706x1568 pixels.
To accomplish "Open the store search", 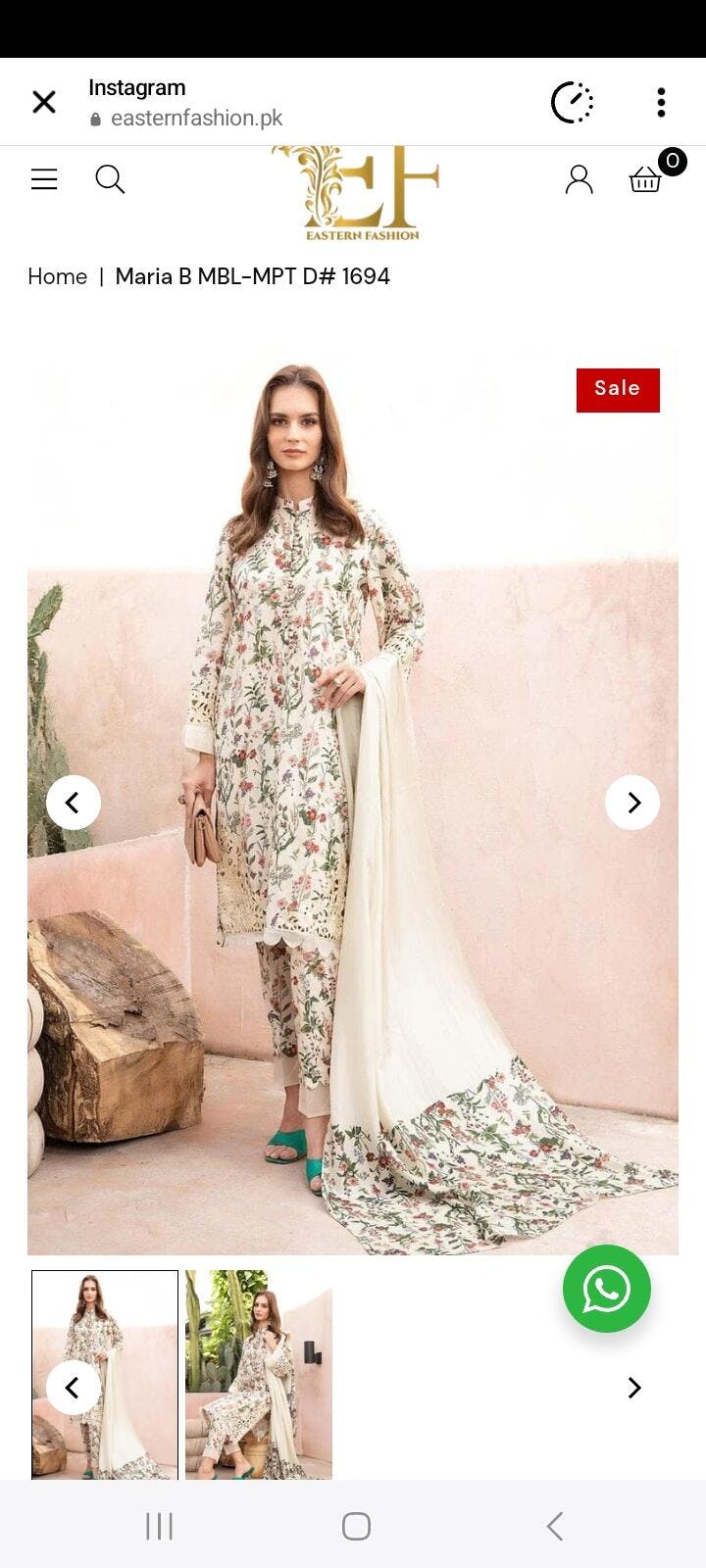I will click(110, 179).
